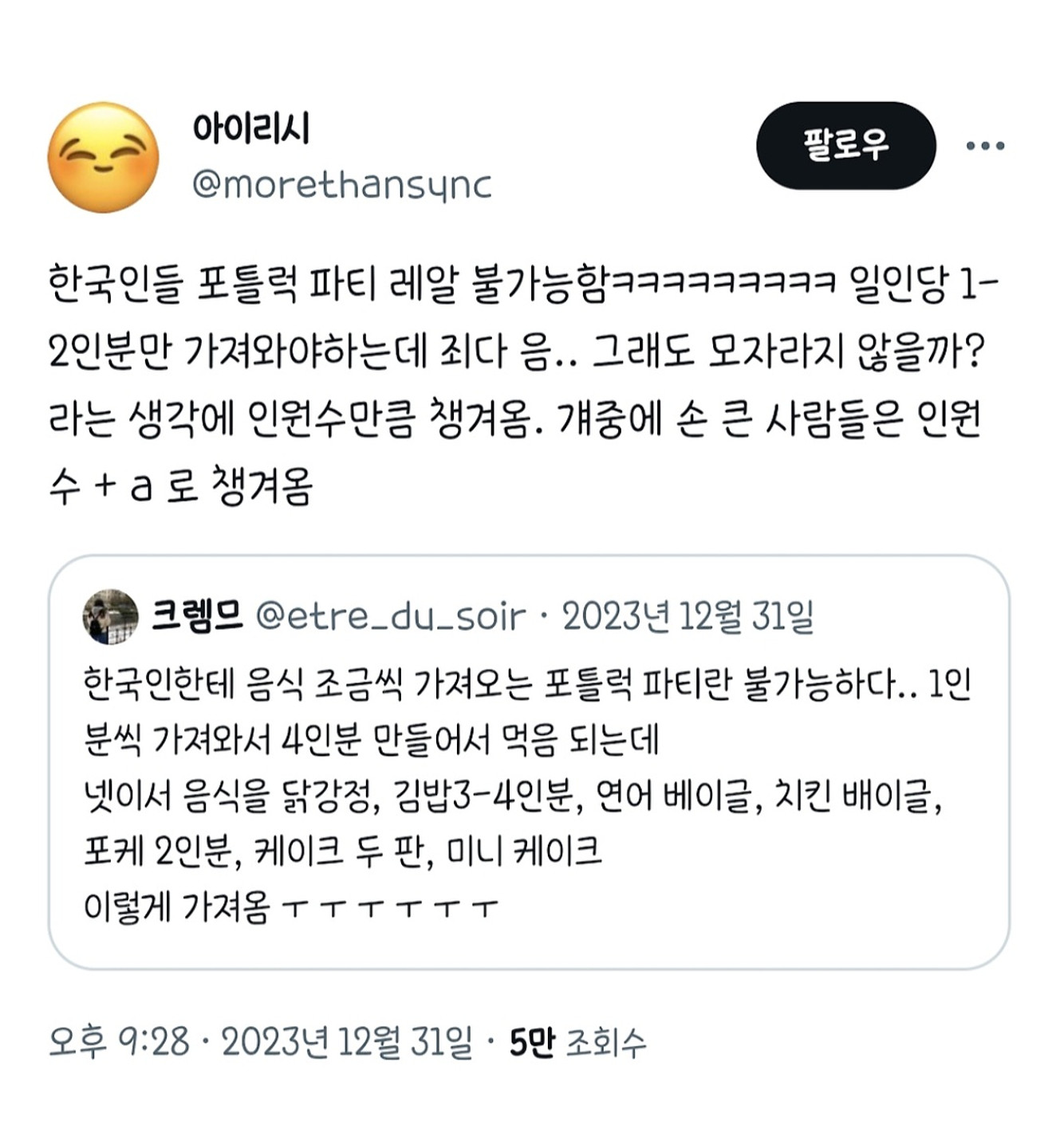This screenshot has width=1056, height=1148.
Task: Open 아이리시's profile avatar
Action: click(103, 157)
